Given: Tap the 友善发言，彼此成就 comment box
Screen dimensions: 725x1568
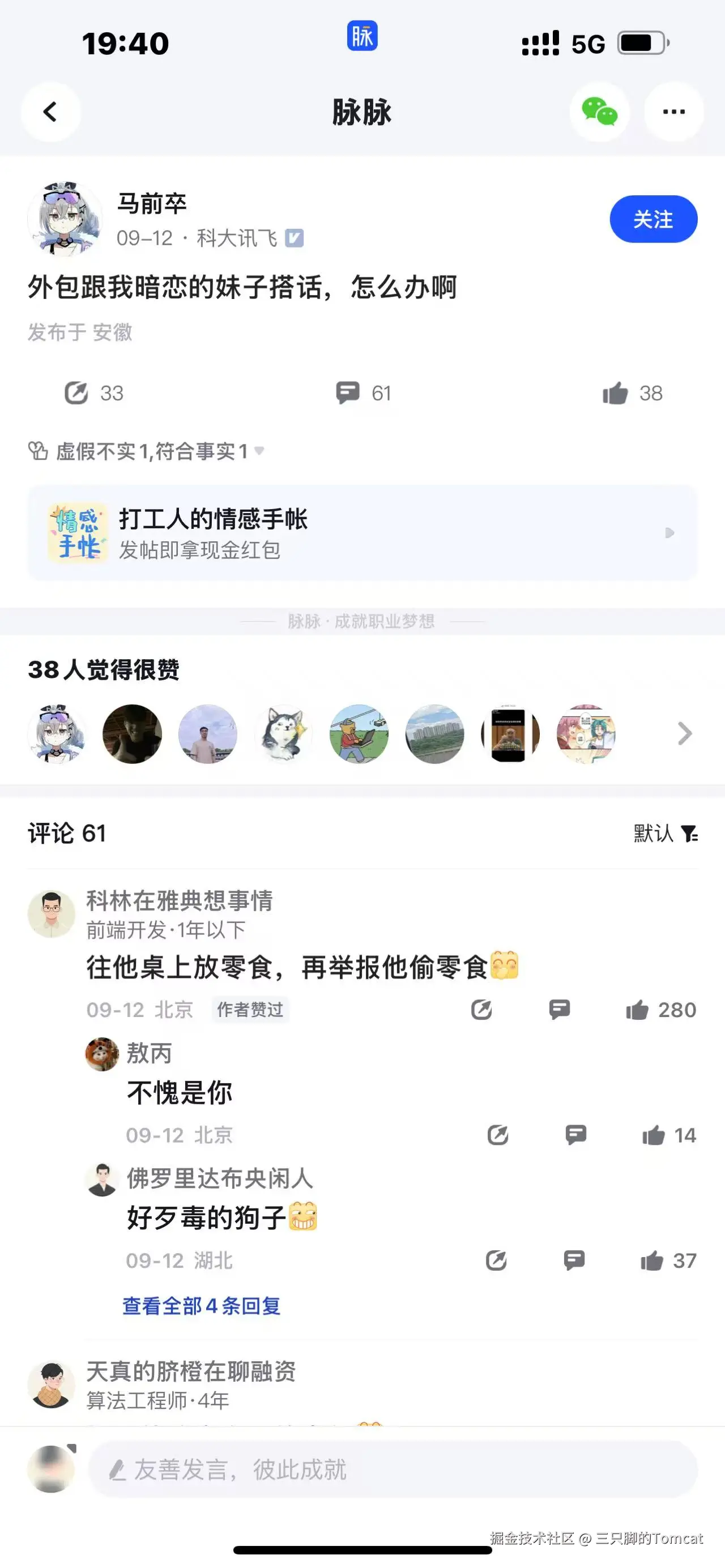Looking at the screenshot, I should point(392,1469).
